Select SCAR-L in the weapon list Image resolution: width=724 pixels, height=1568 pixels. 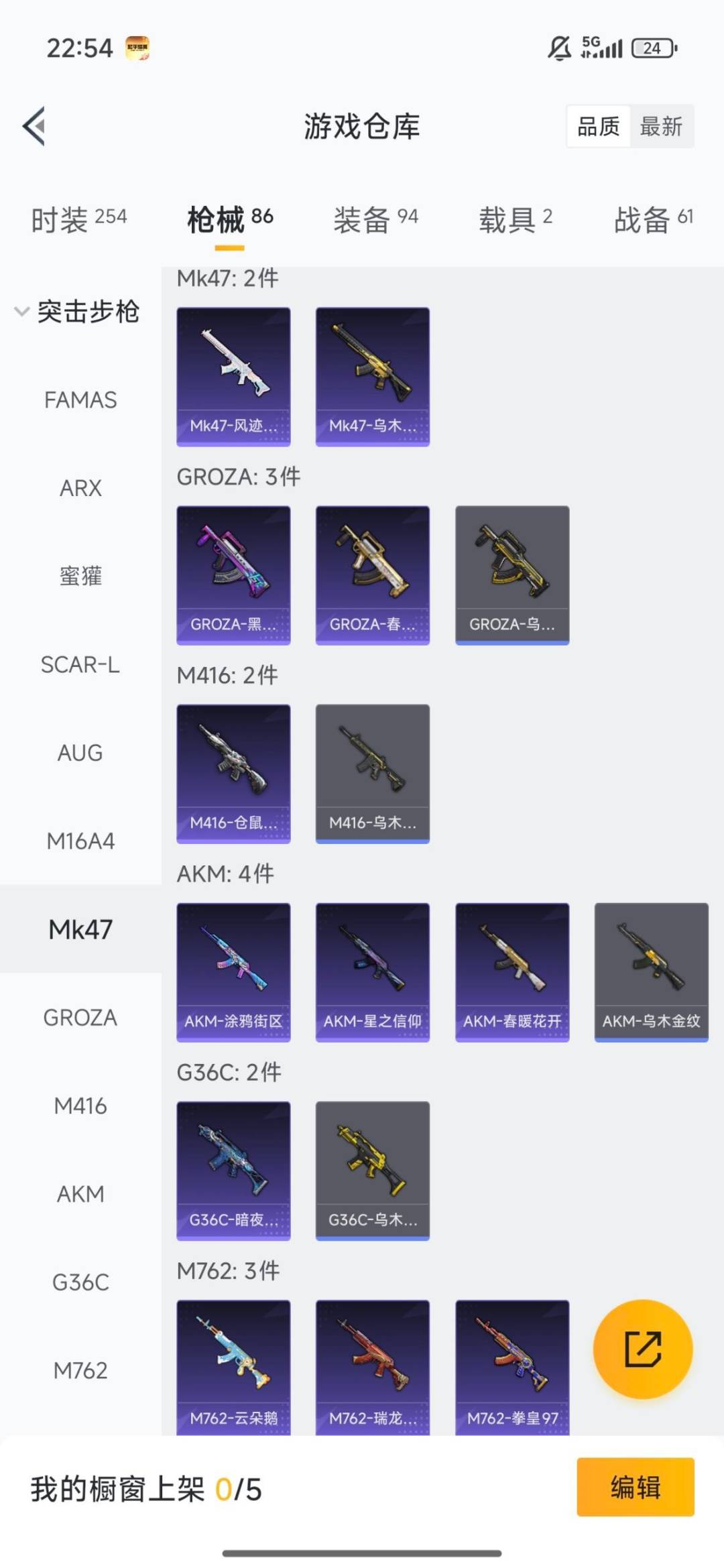pos(80,664)
